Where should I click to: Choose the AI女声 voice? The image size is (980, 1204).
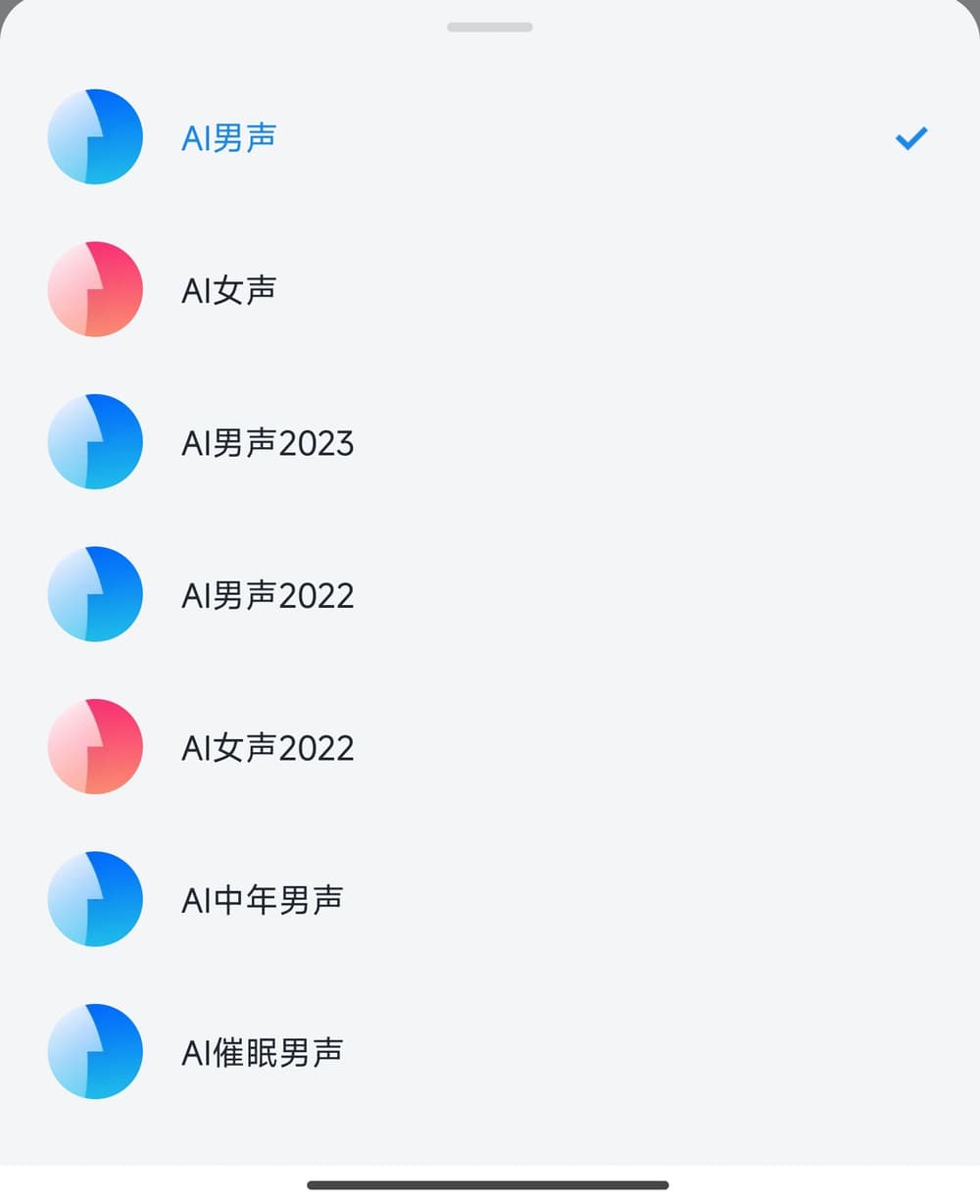tap(229, 290)
